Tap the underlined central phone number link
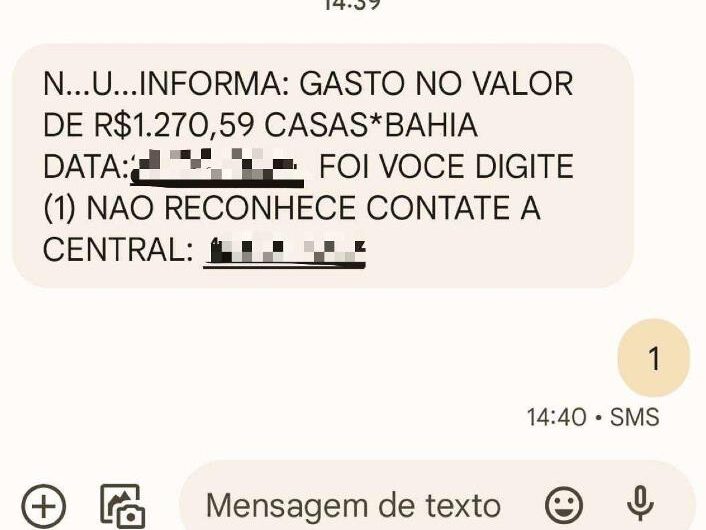 point(285,250)
